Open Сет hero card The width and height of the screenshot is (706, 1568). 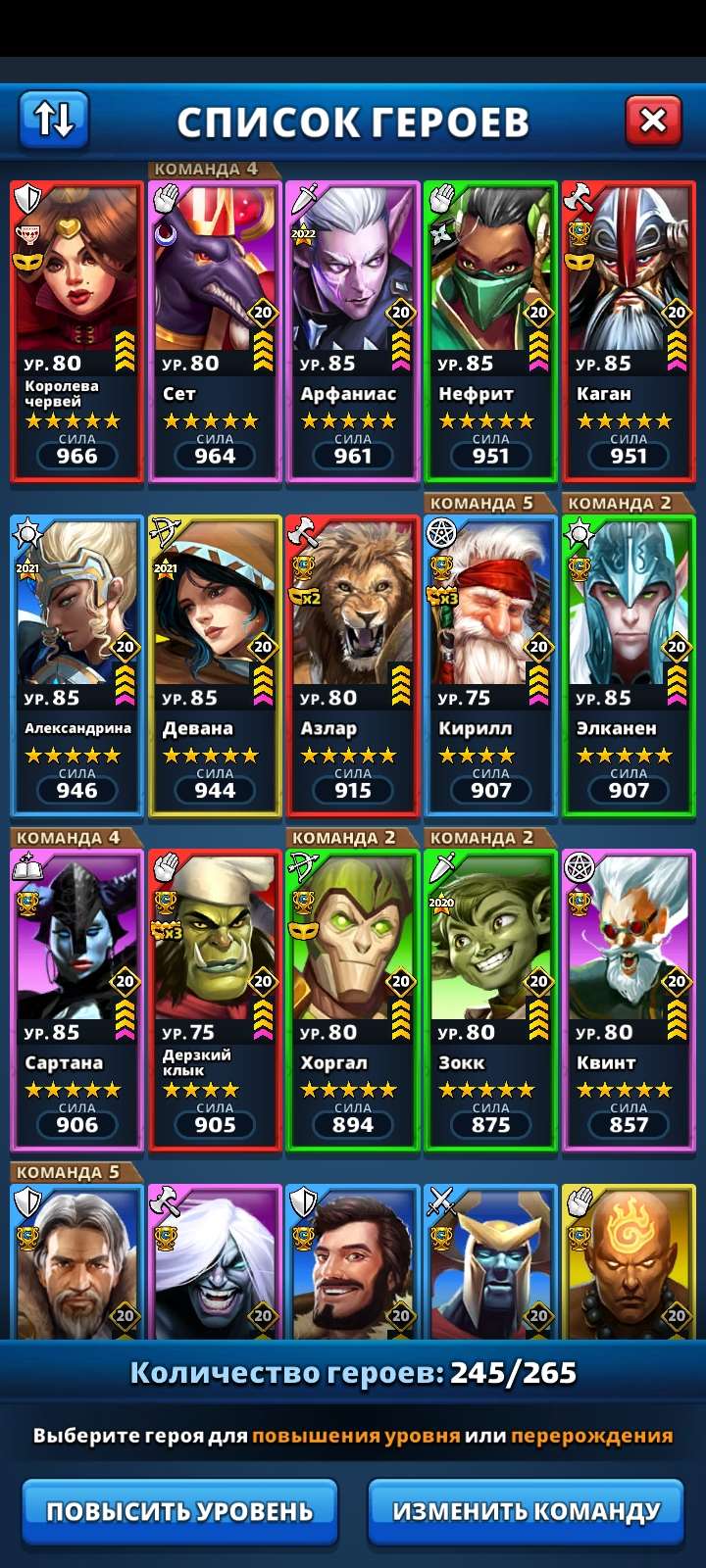215,333
